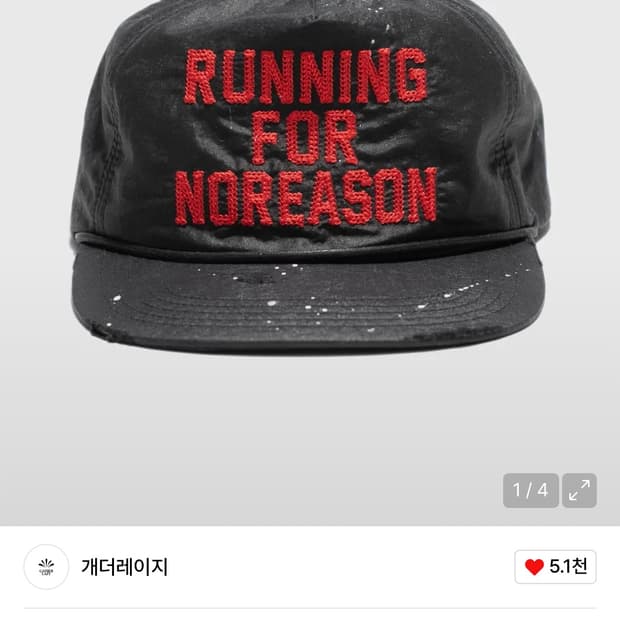Screen dimensions: 620x620
Task: Like the item with 5.1천 hearts
Action: 555,567
